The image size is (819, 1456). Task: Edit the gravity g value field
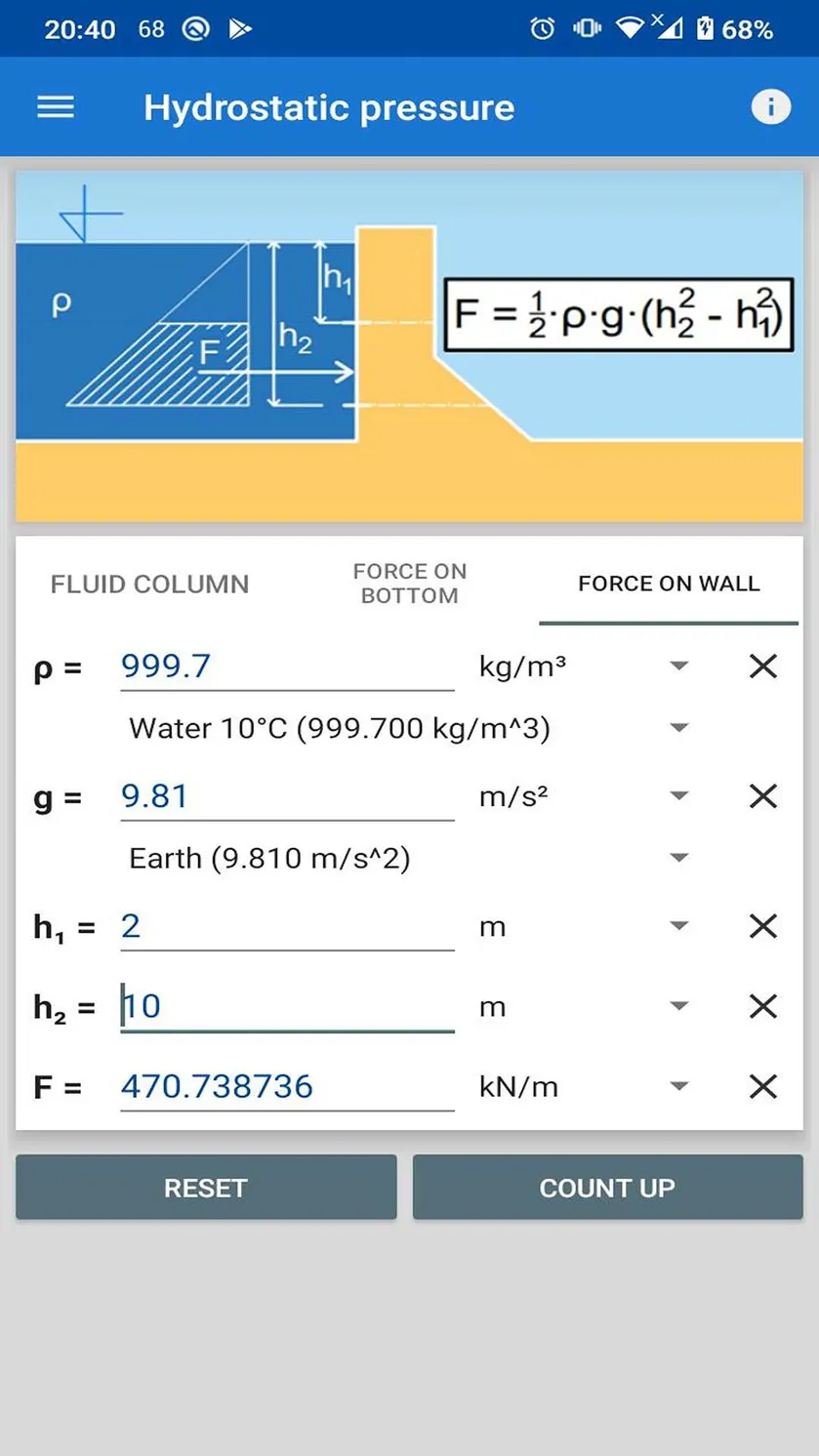(287, 797)
